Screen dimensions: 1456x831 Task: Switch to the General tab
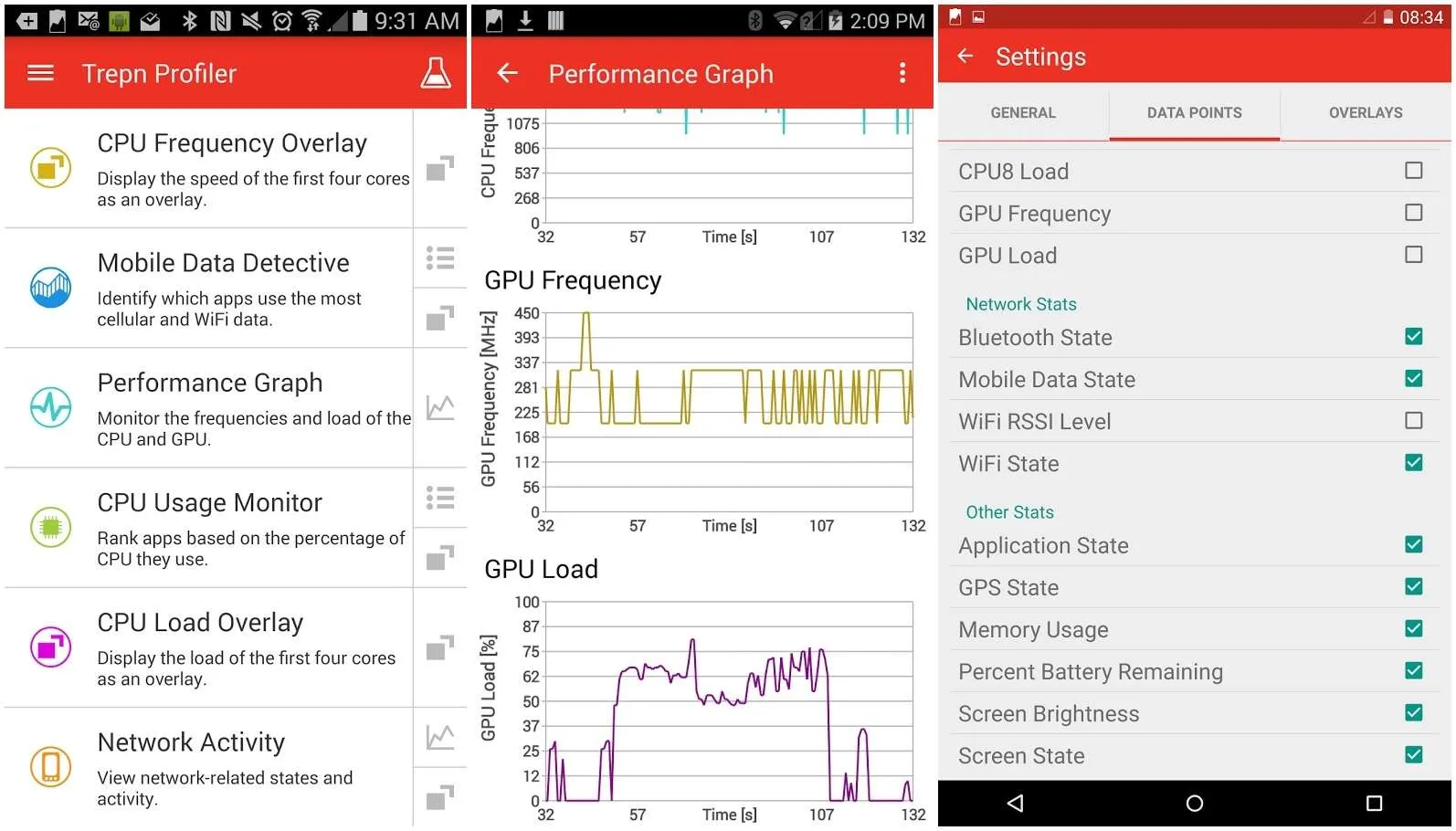(x=1023, y=112)
